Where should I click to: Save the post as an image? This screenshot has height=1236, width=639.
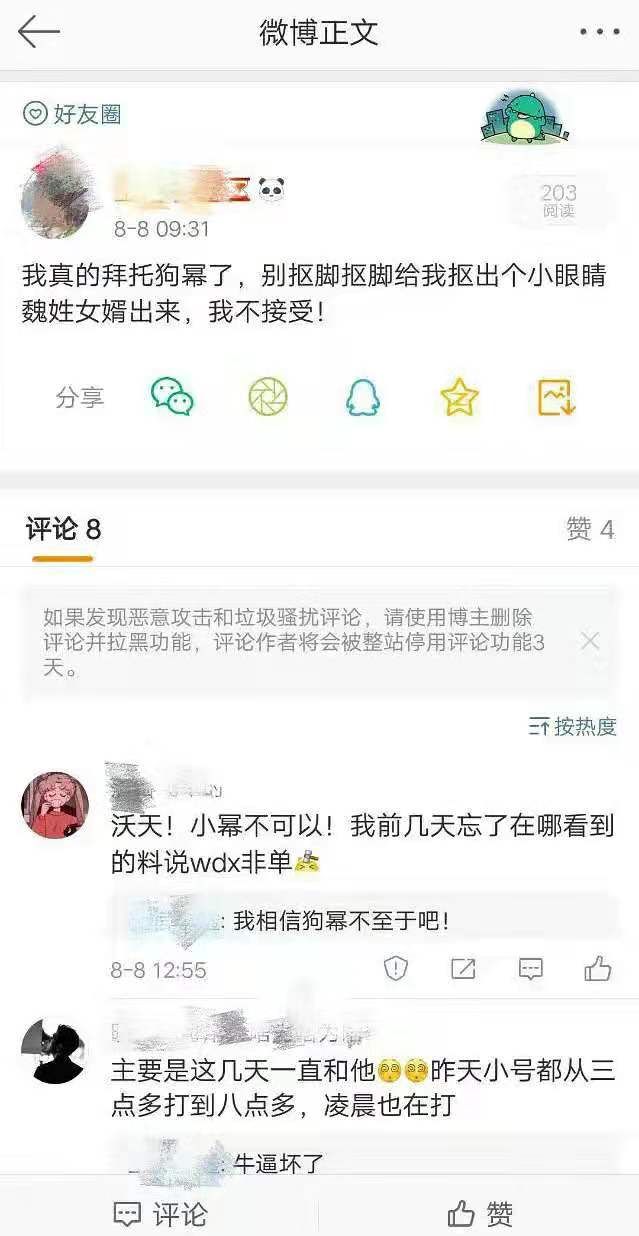556,397
